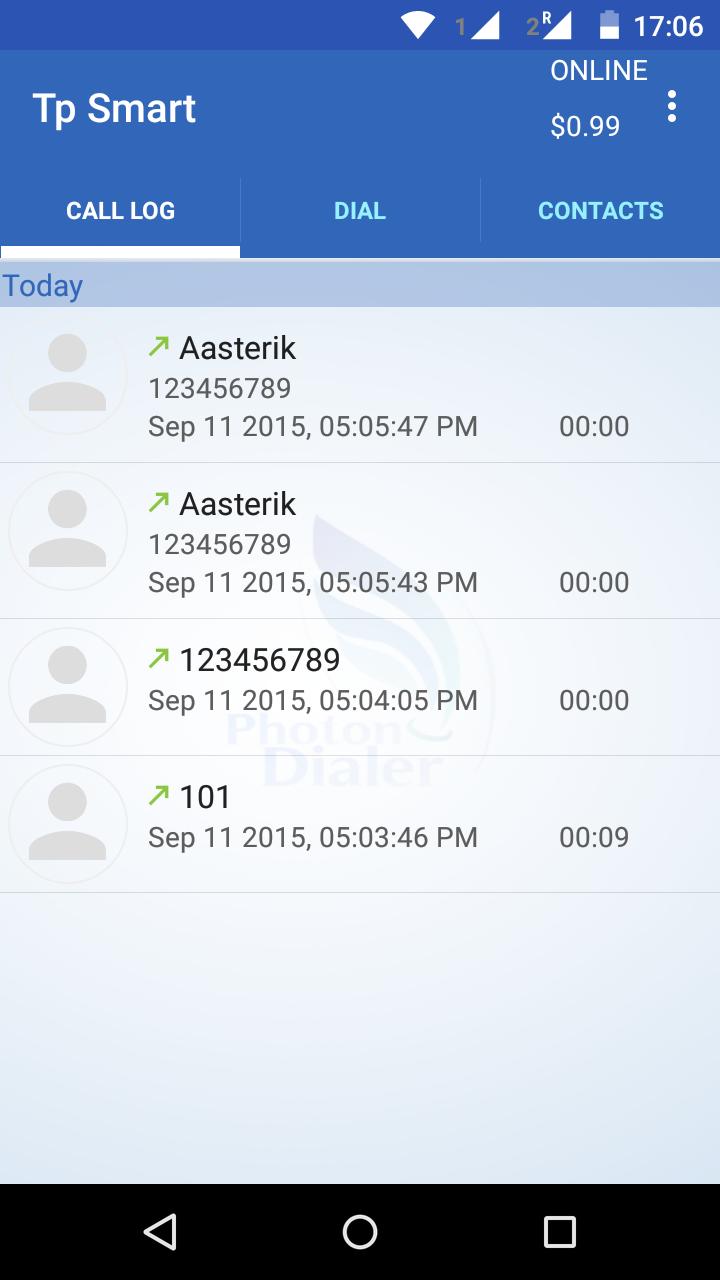Screen dimensions: 720x1280
Task: Tap the outgoing arrow beside top Aasterik entry
Action: (158, 344)
